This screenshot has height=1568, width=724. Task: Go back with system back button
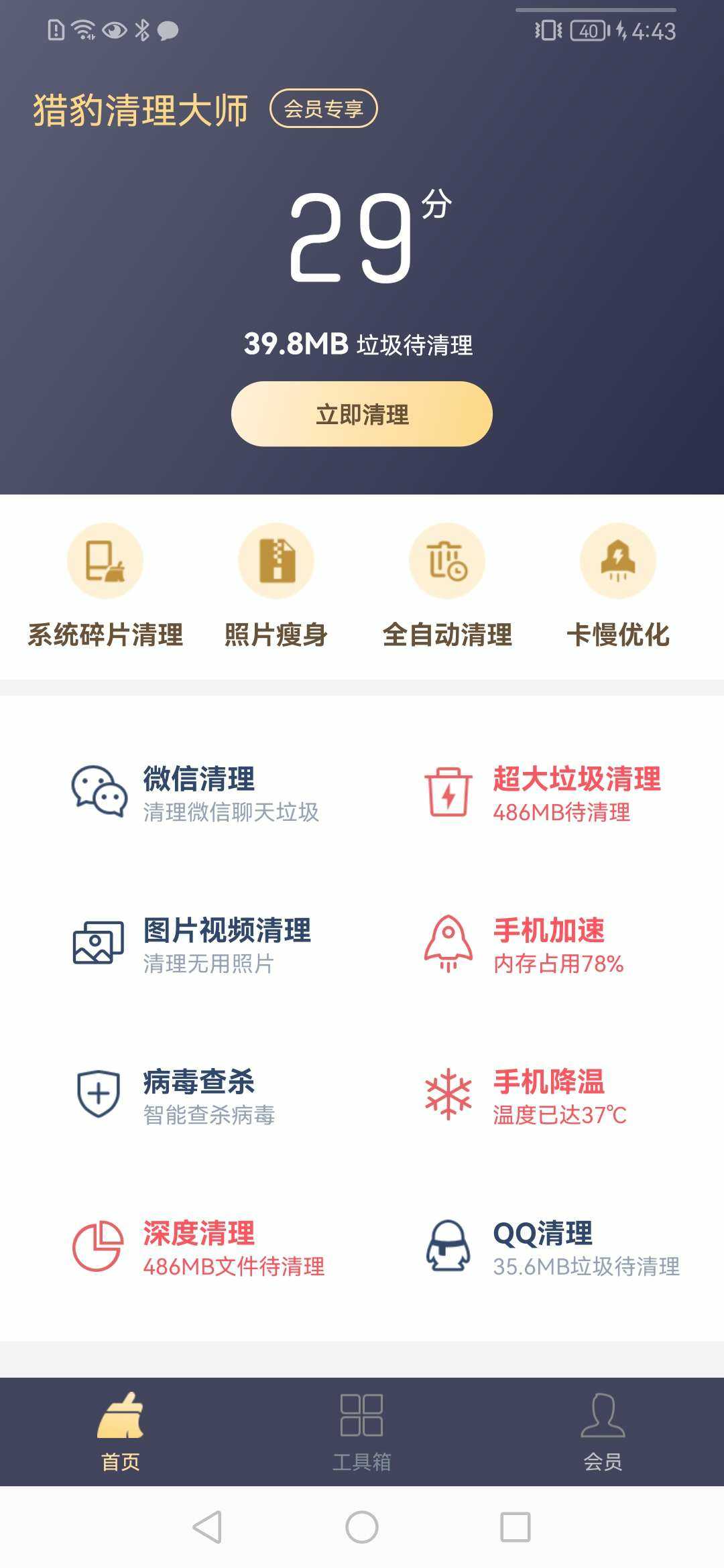(207, 1527)
